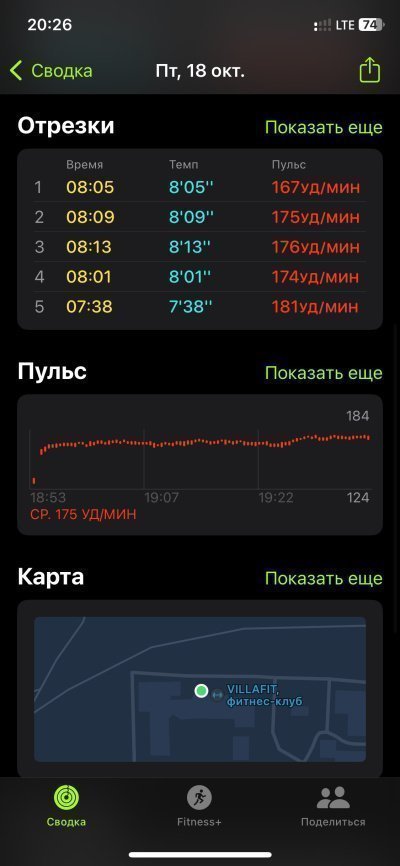Share this workout summary

tap(370, 71)
